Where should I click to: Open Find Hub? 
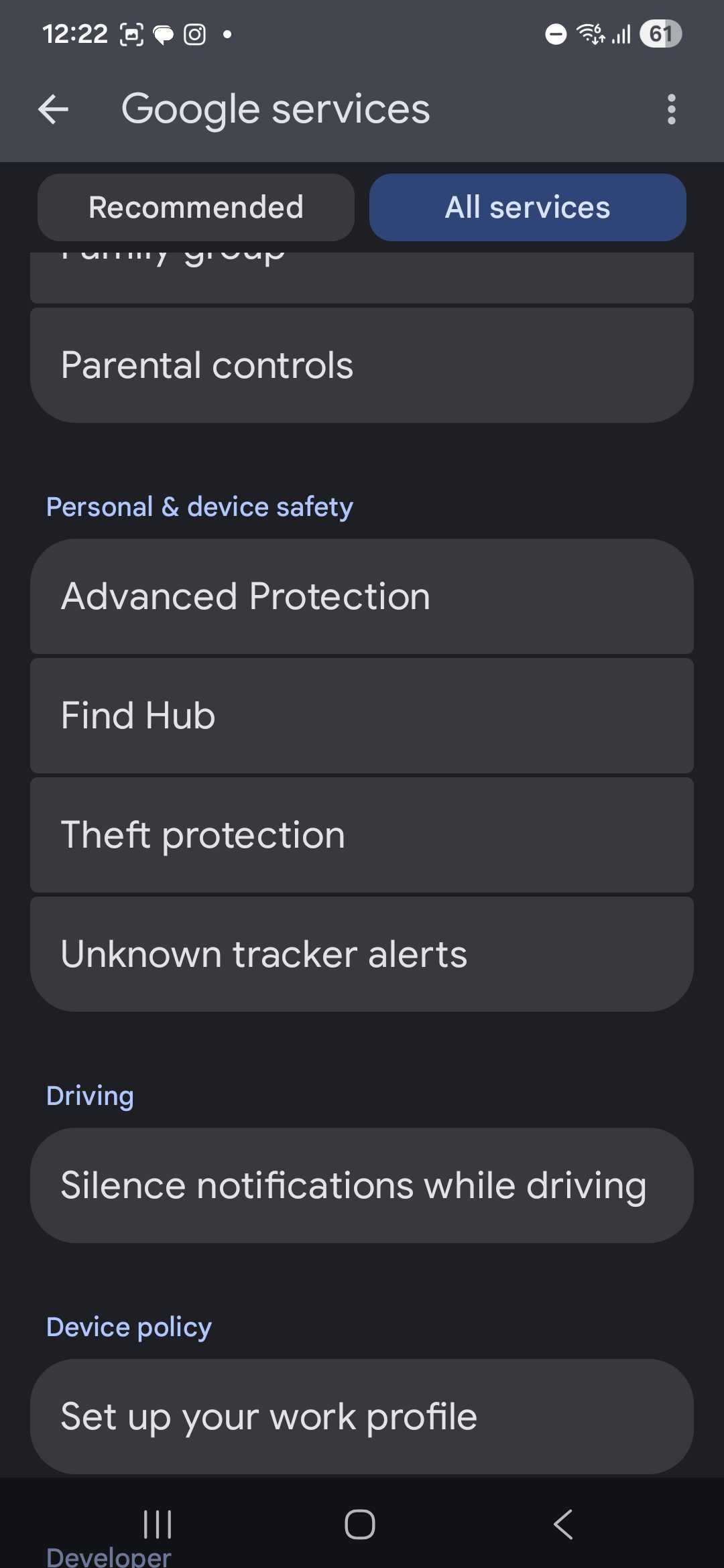click(x=362, y=716)
